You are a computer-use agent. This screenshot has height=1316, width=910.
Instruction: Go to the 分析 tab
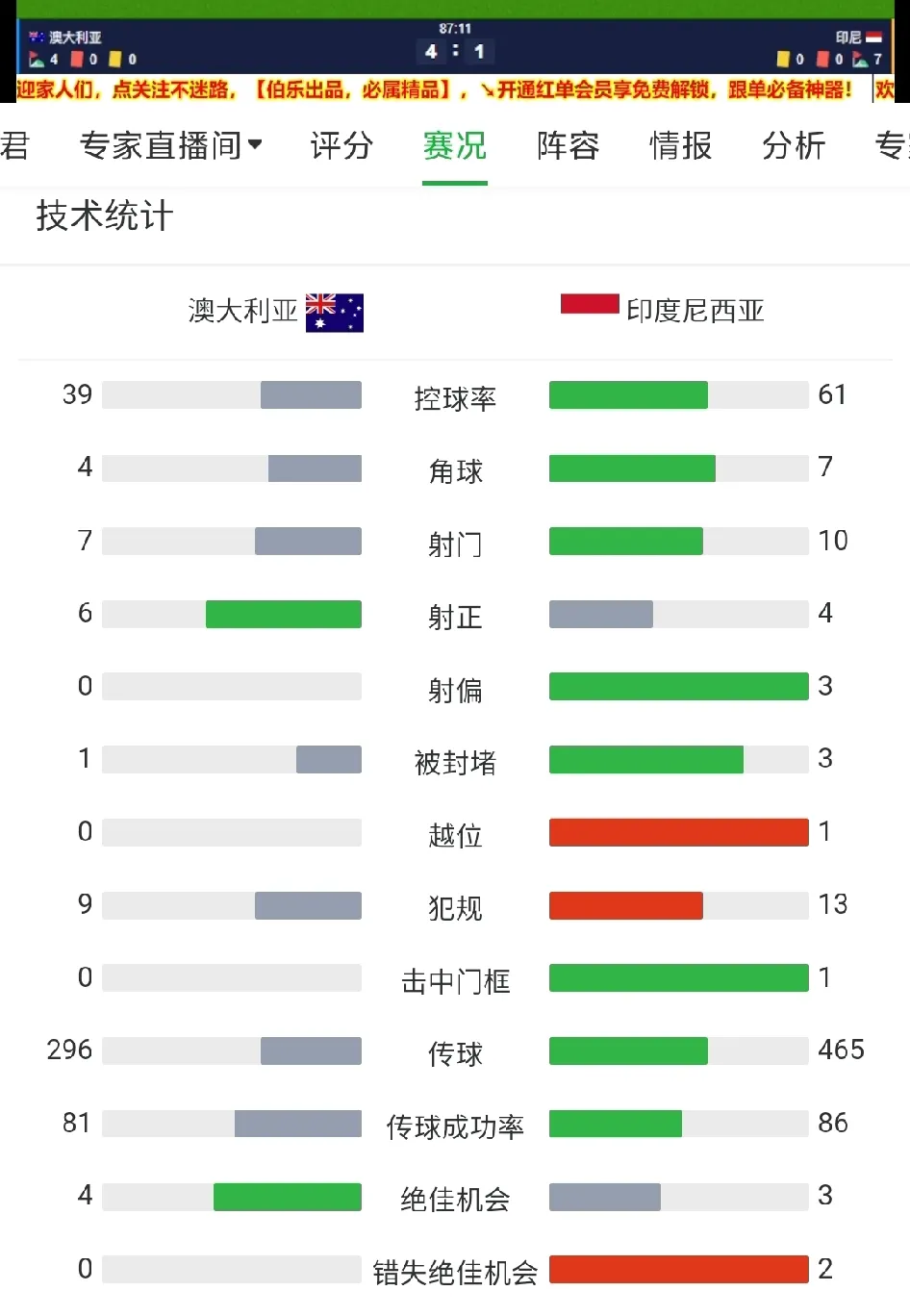794,146
